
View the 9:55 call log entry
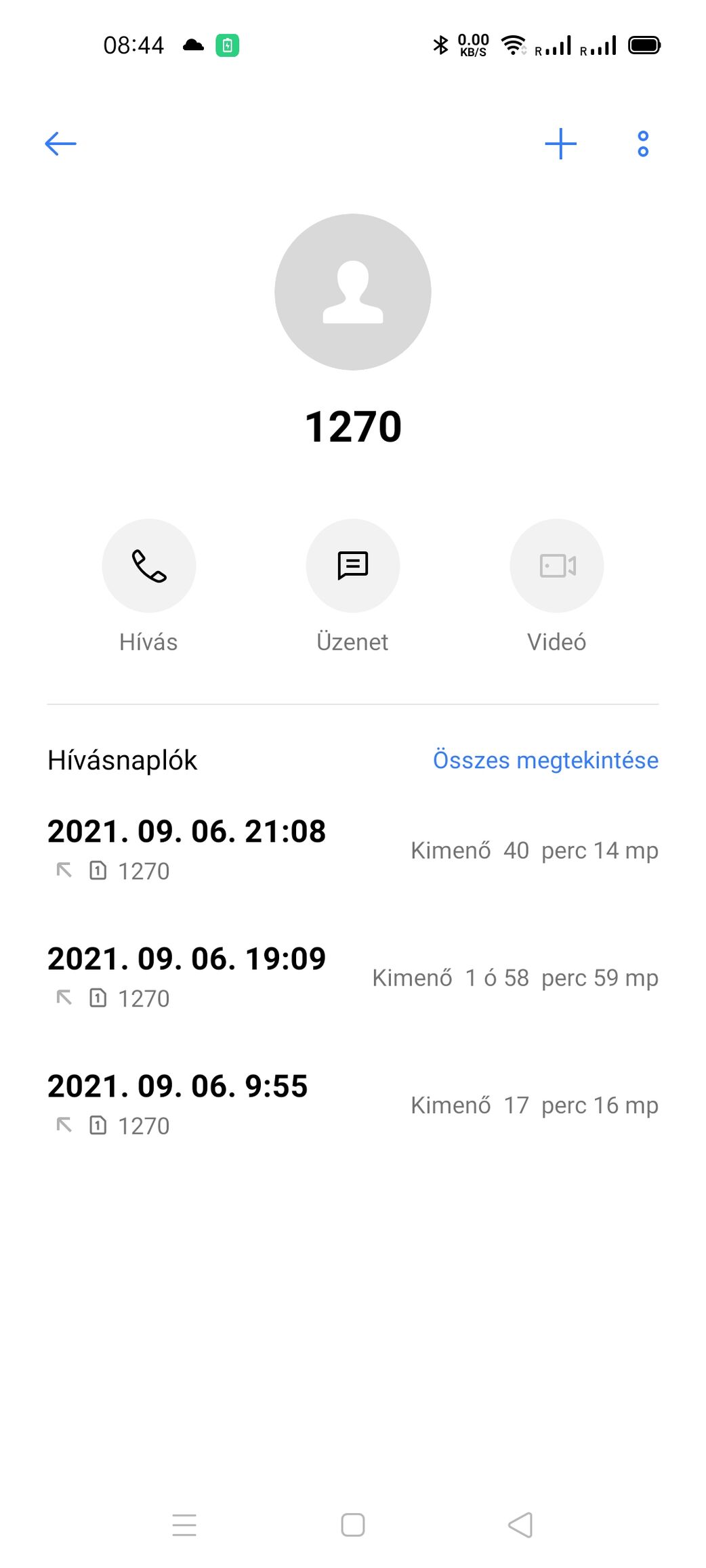352,1105
